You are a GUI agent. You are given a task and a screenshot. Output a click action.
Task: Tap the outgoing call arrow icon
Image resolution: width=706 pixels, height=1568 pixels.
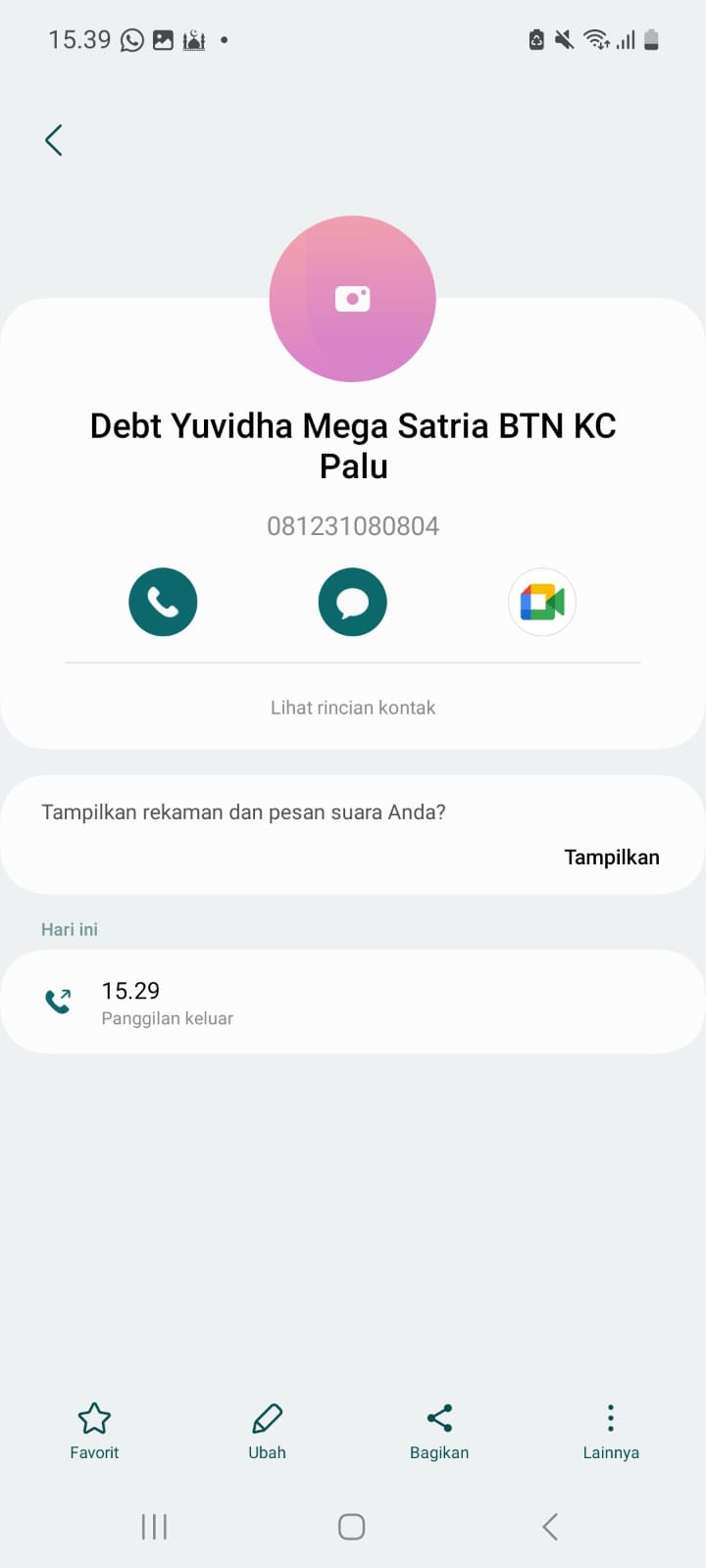point(58,1001)
